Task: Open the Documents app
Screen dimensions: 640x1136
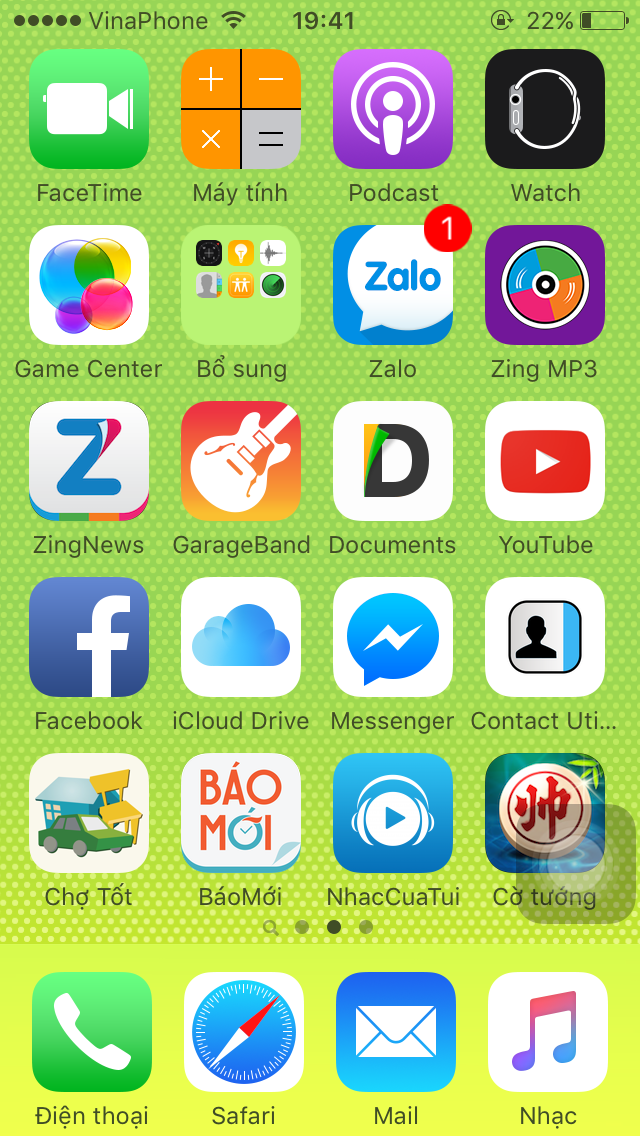Action: tap(393, 461)
